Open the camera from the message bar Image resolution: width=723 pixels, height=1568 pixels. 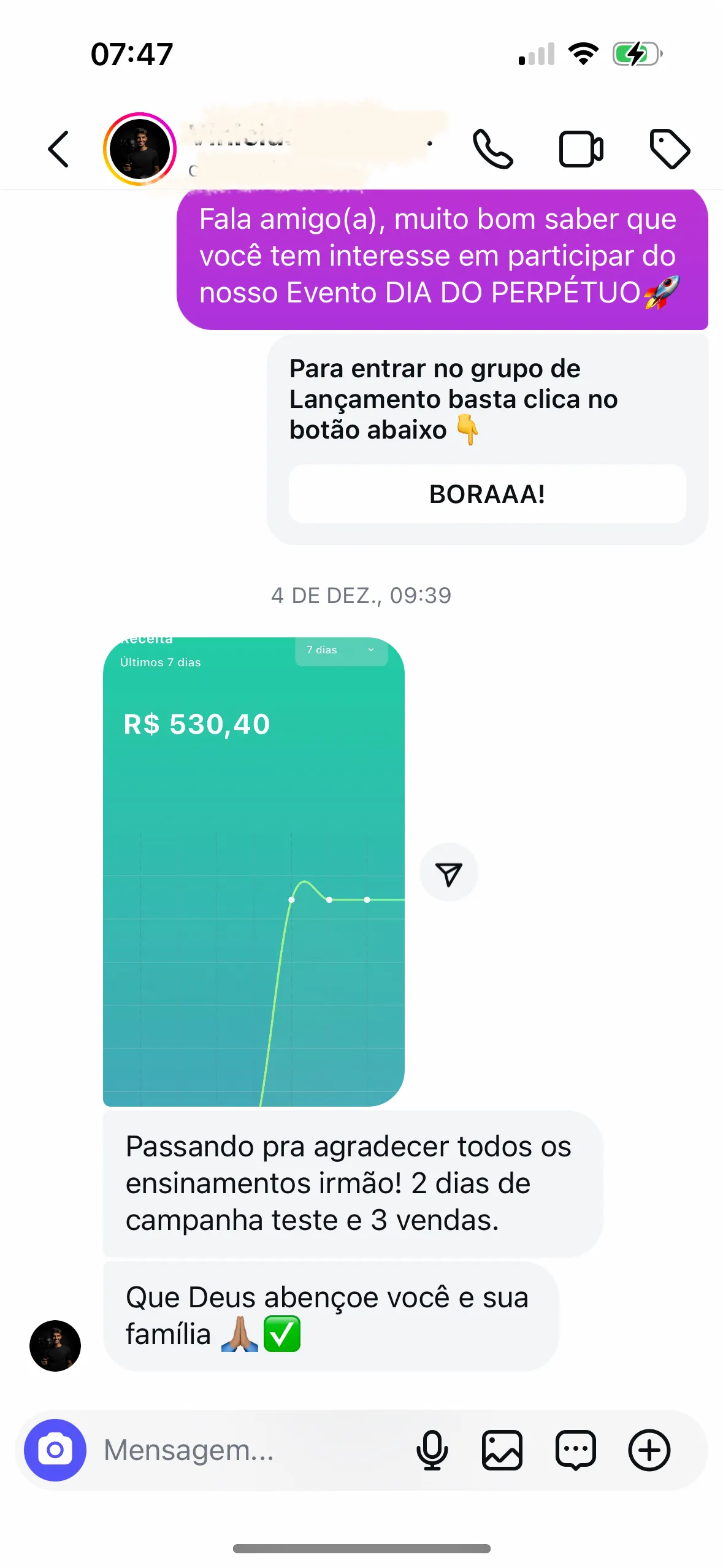[55, 1450]
